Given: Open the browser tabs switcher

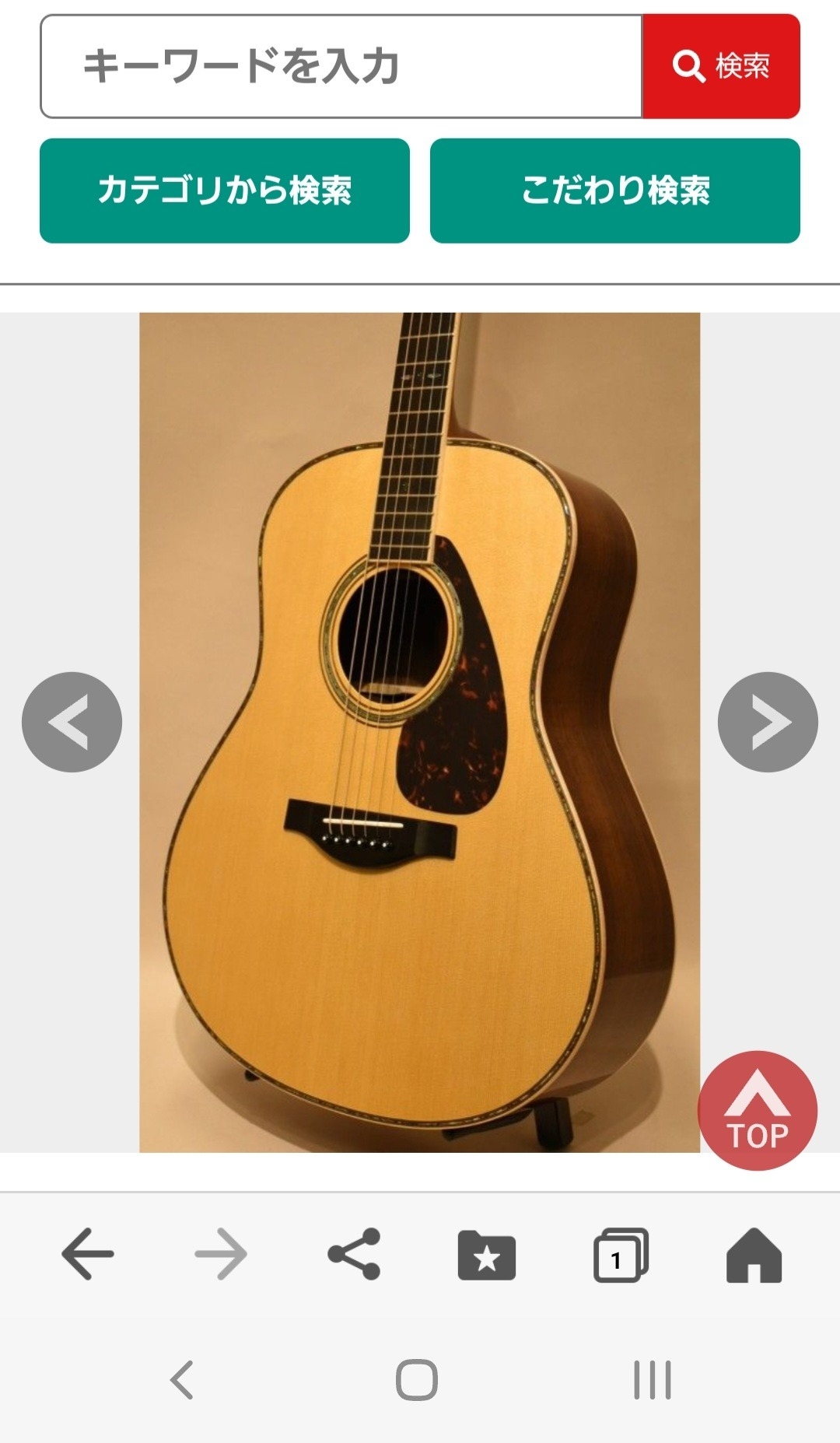Looking at the screenshot, I should [x=621, y=1254].
